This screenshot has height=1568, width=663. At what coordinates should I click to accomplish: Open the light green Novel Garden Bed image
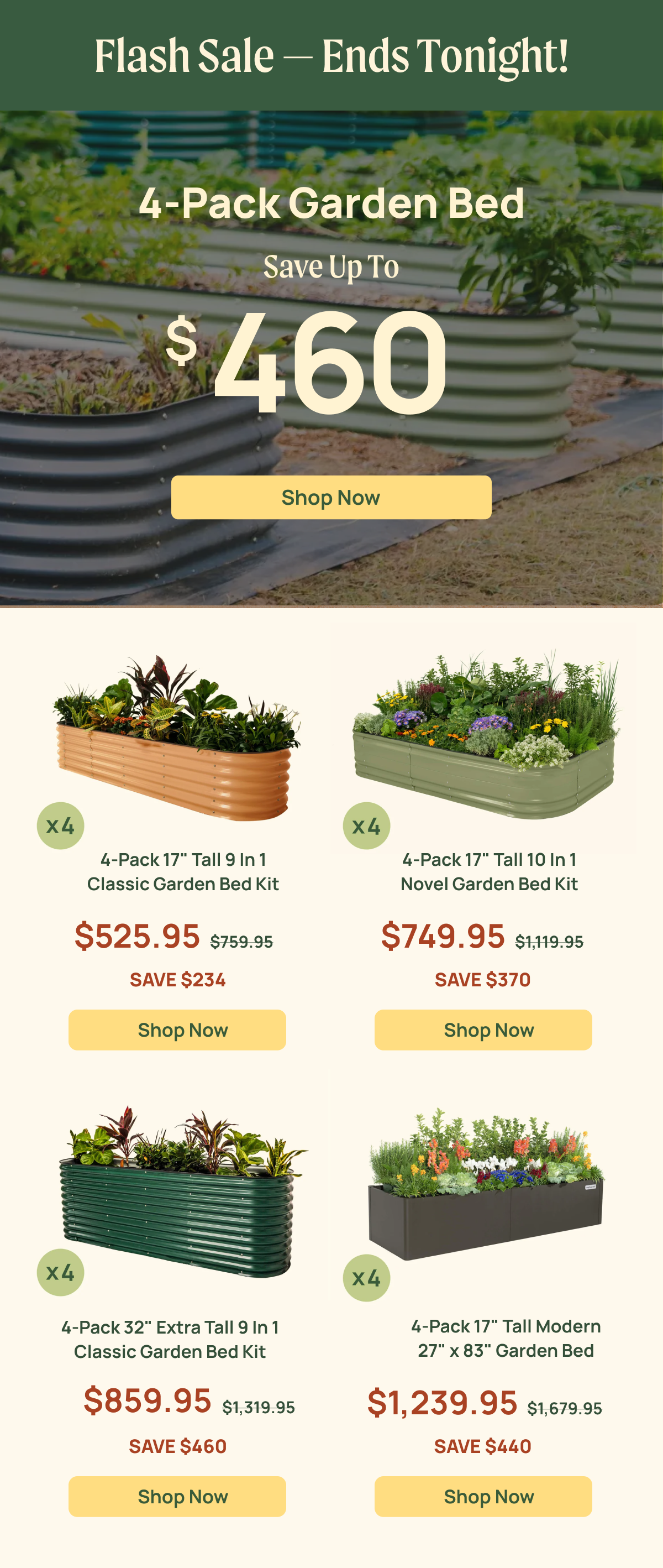tap(486, 736)
